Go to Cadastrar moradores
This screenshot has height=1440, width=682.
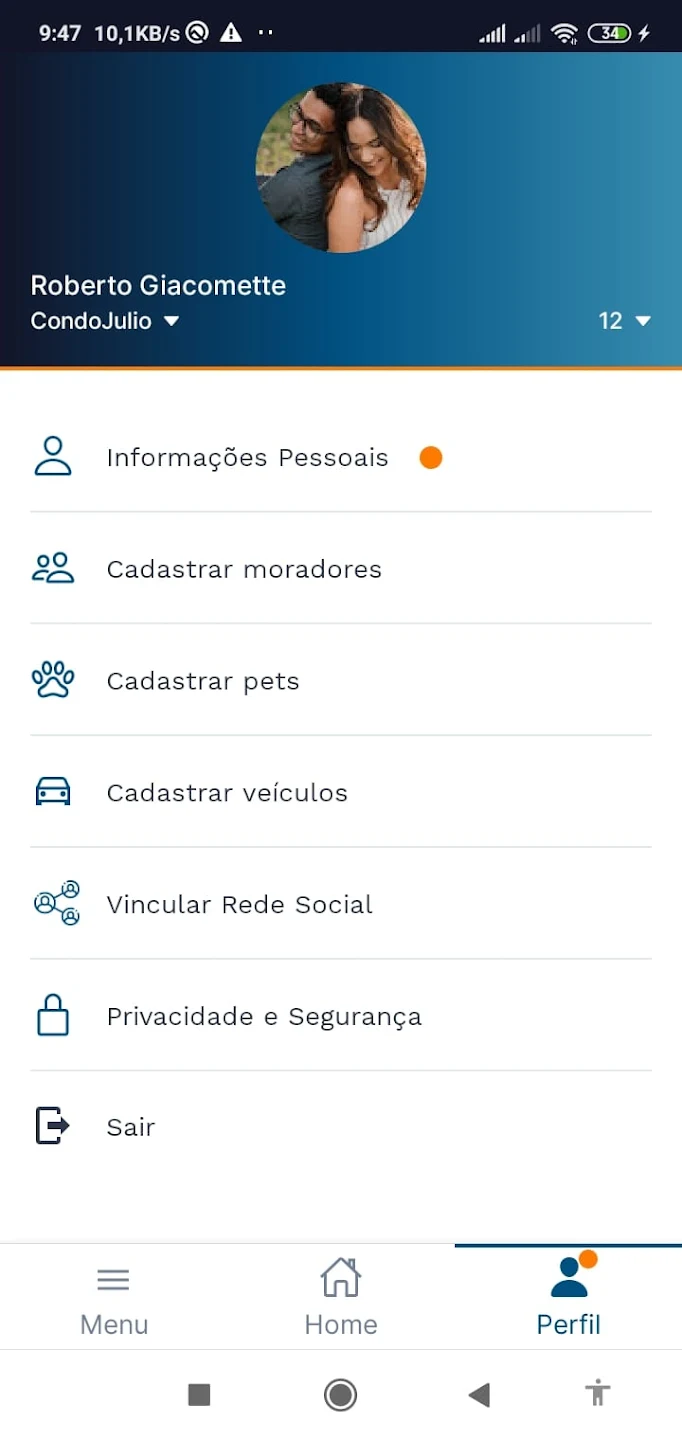[244, 570]
